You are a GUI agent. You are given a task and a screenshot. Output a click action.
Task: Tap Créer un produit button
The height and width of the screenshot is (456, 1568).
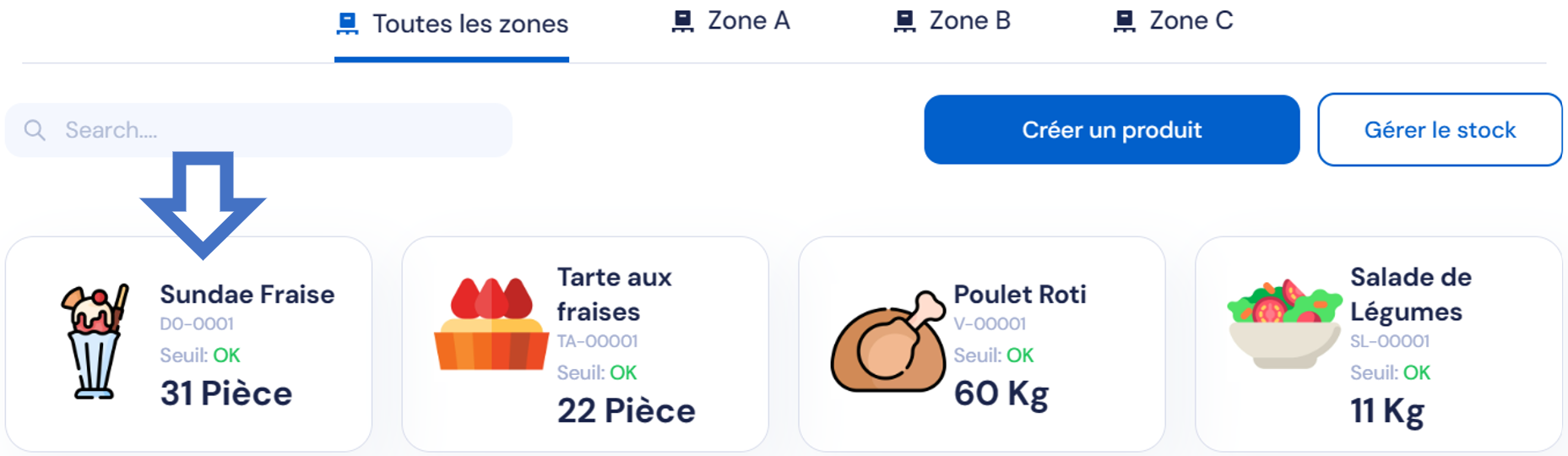point(1111,130)
